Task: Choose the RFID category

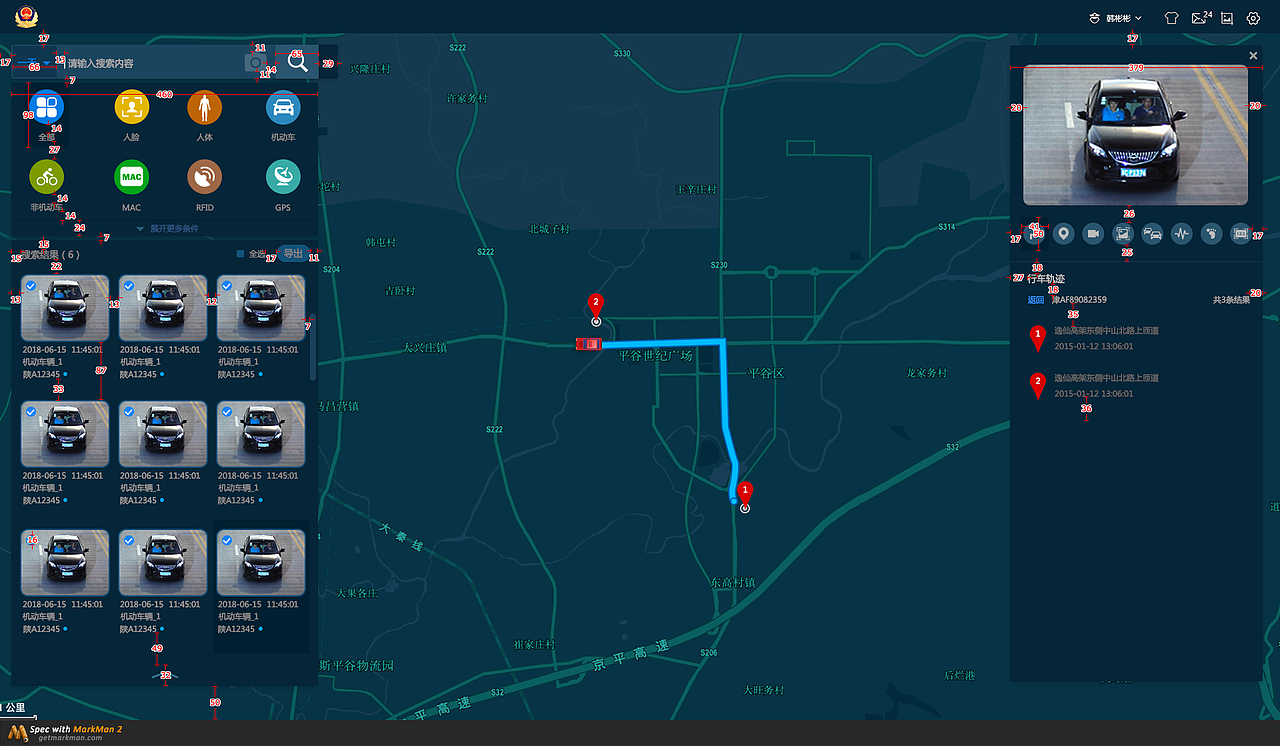Action: [x=204, y=178]
